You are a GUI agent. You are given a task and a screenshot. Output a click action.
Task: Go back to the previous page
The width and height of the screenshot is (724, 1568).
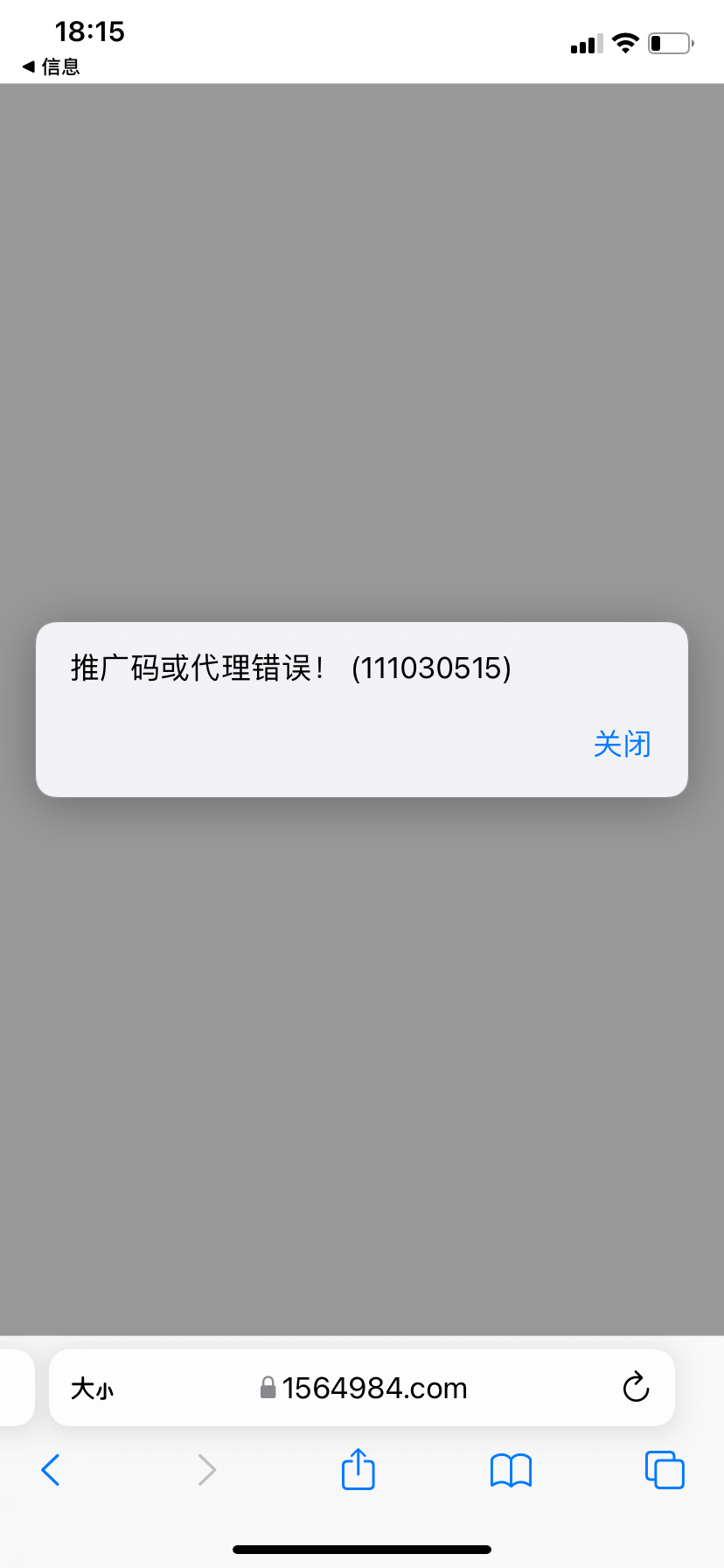point(51,1470)
